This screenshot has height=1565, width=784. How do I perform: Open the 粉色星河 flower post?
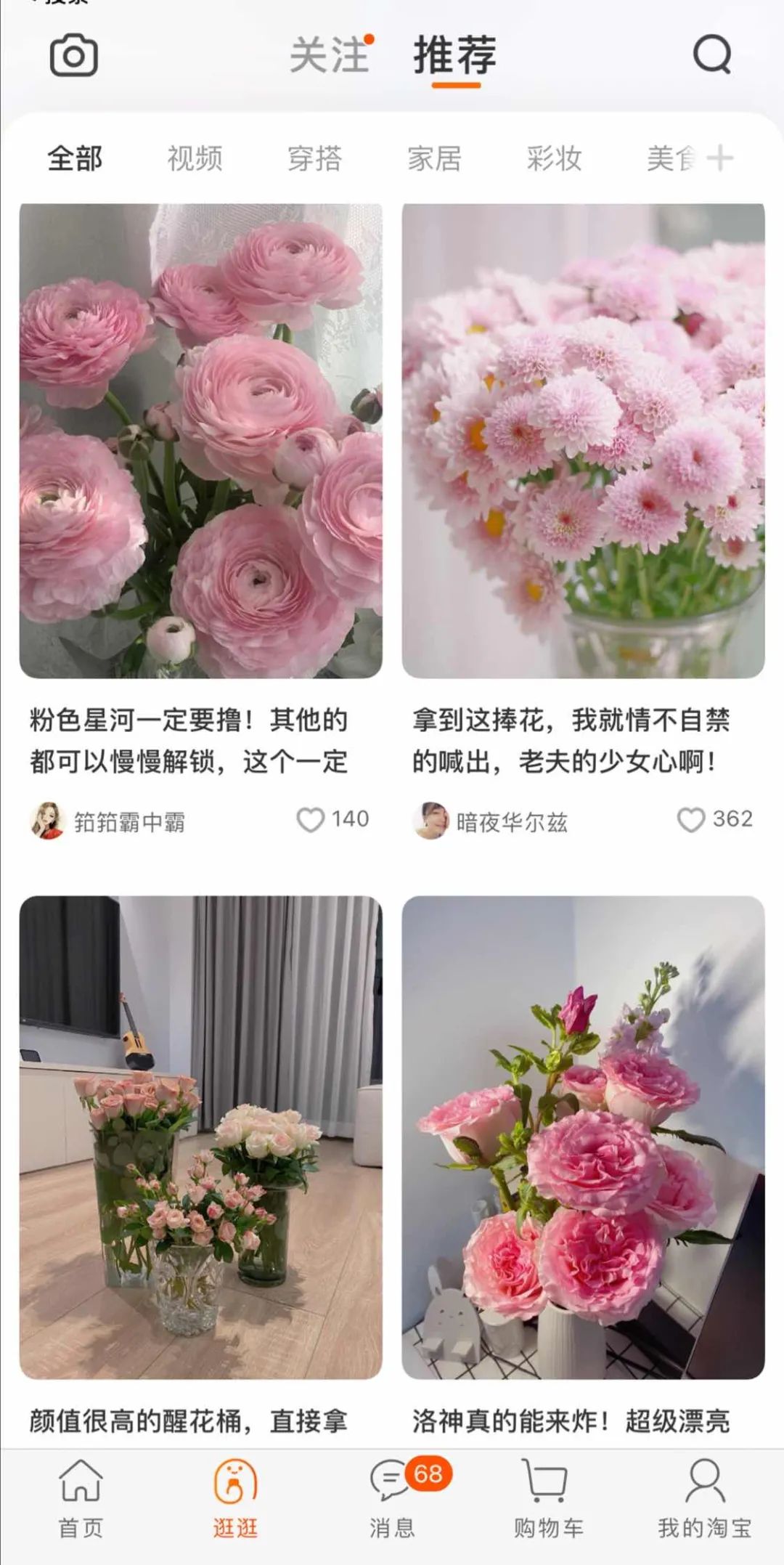point(200,441)
